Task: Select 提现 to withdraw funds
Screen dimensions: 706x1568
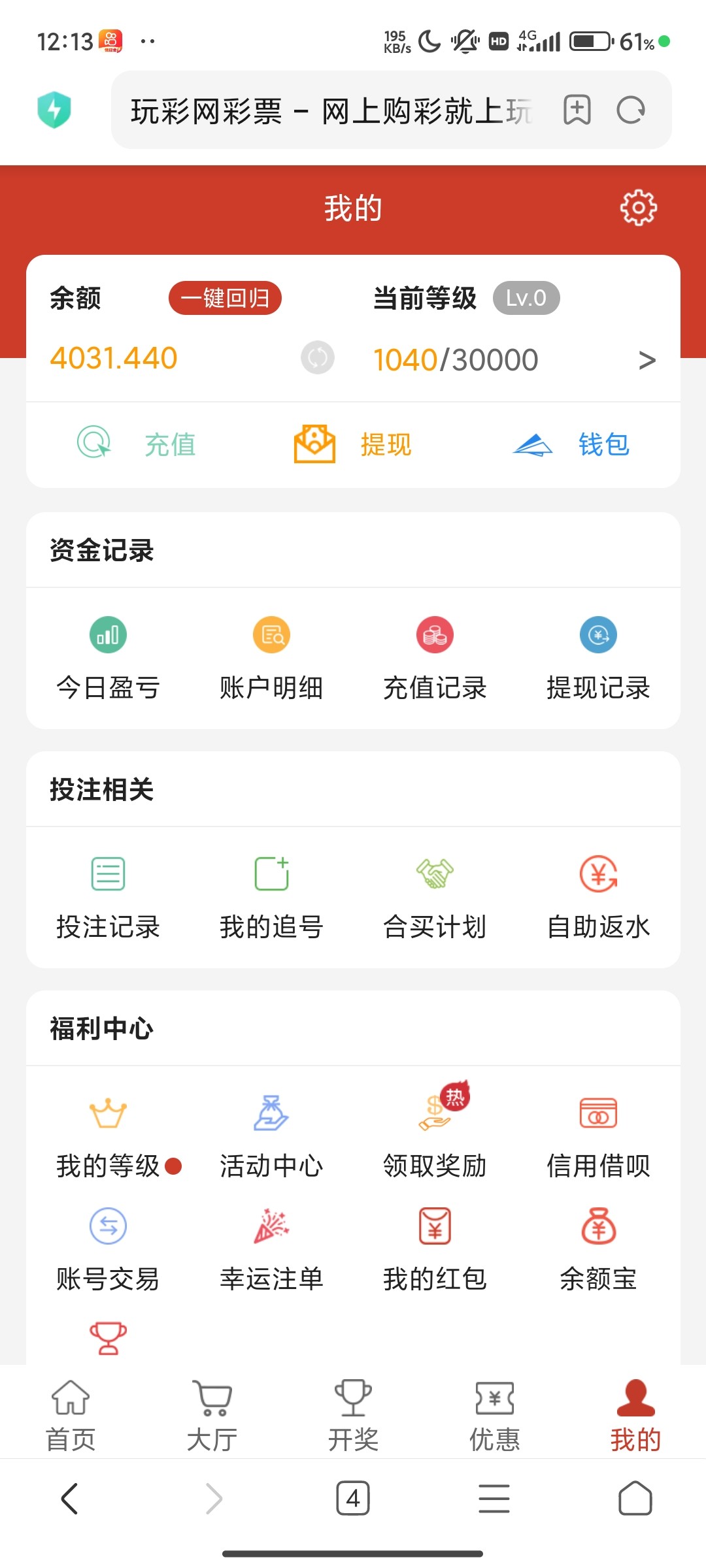Action: coord(353,444)
